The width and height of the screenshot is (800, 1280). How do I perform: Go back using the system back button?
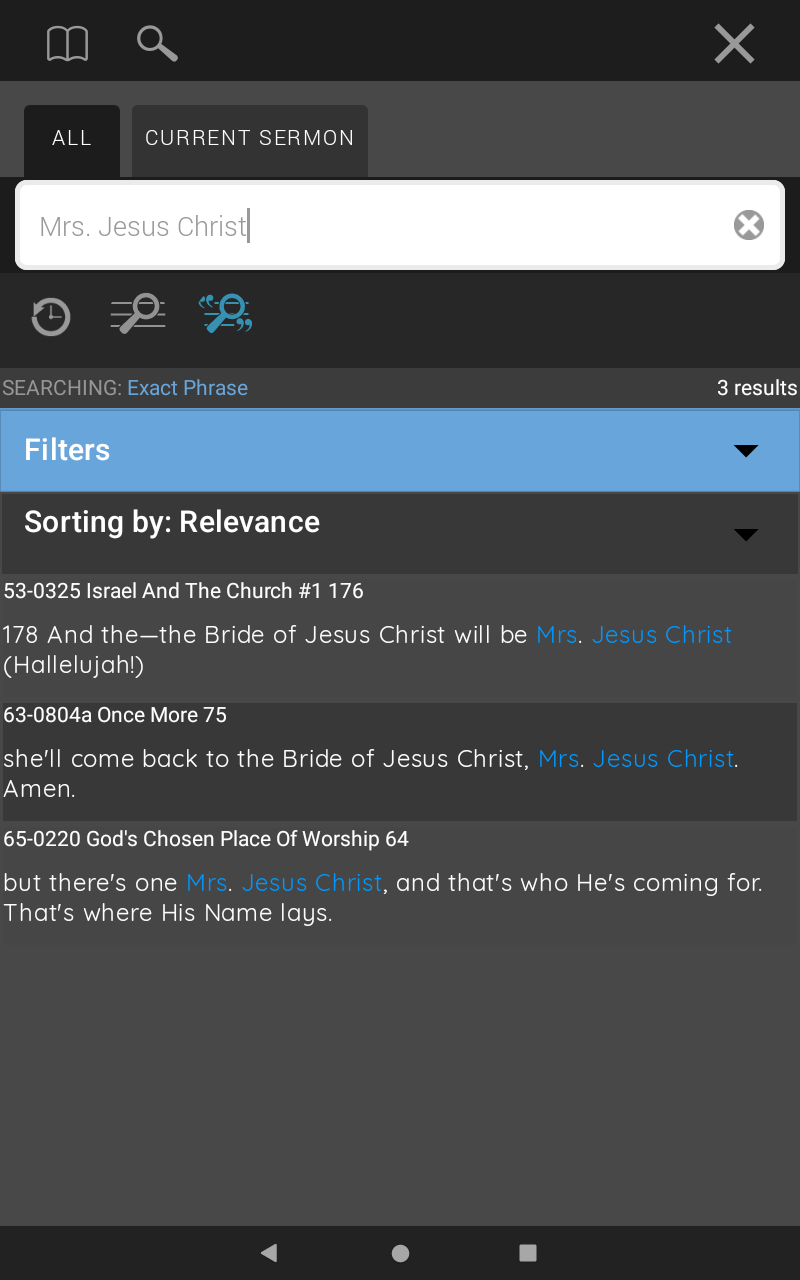point(268,1253)
